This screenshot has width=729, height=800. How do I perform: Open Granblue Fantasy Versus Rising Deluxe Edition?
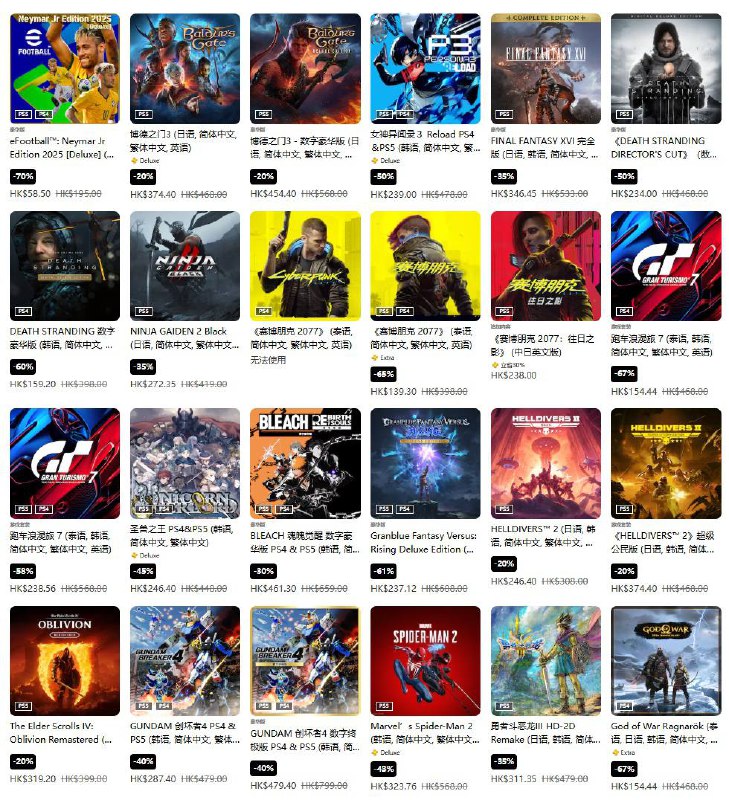pyautogui.click(x=425, y=462)
